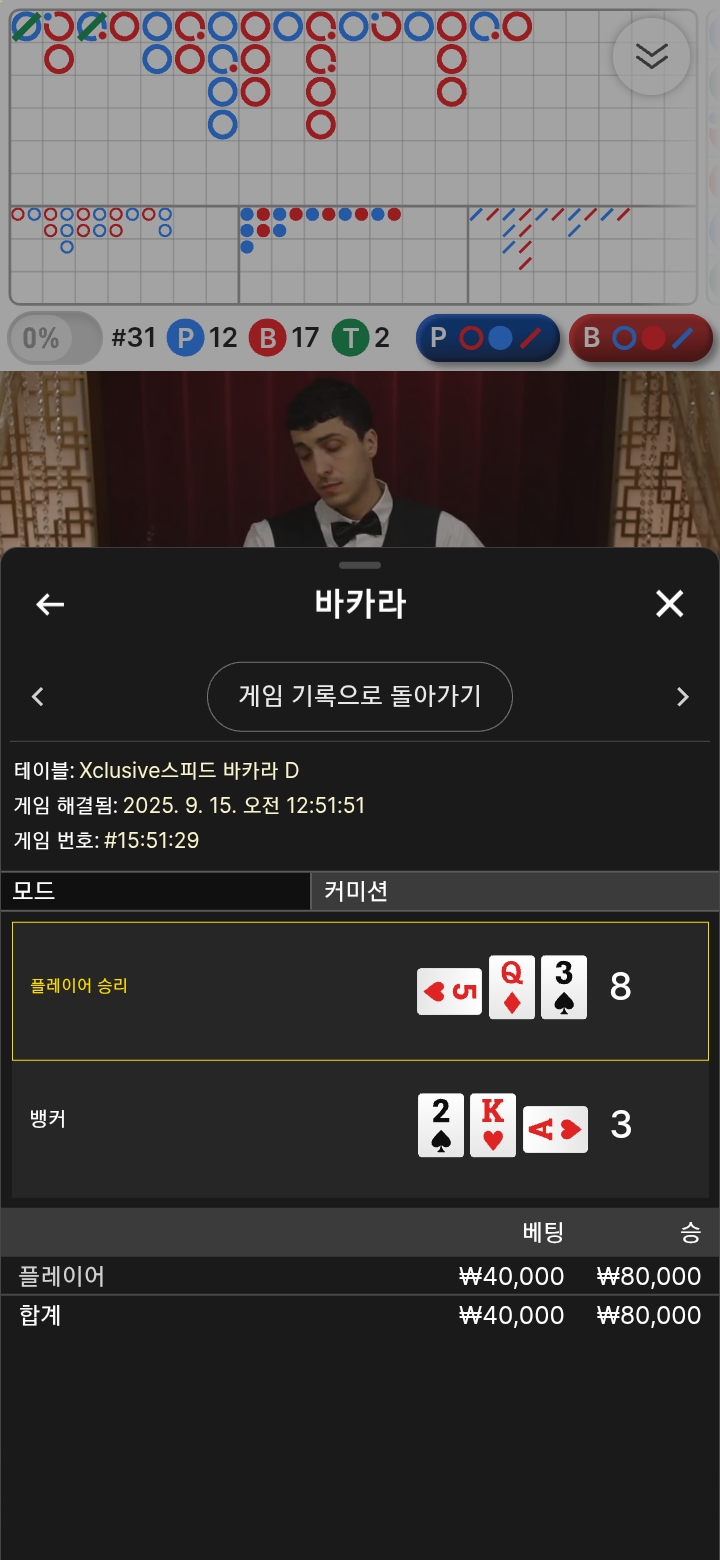
Task: Tap the Player (P) roadmap prediction button
Action: click(487, 338)
